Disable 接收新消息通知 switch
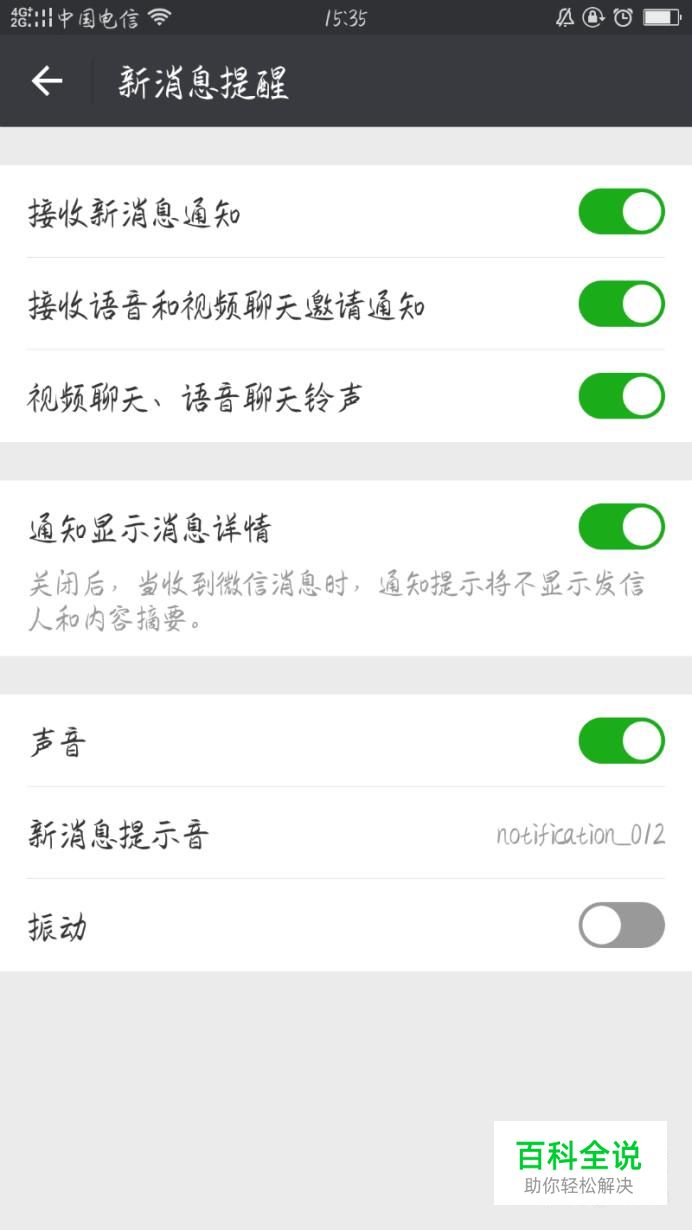692x1230 pixels. pos(621,212)
